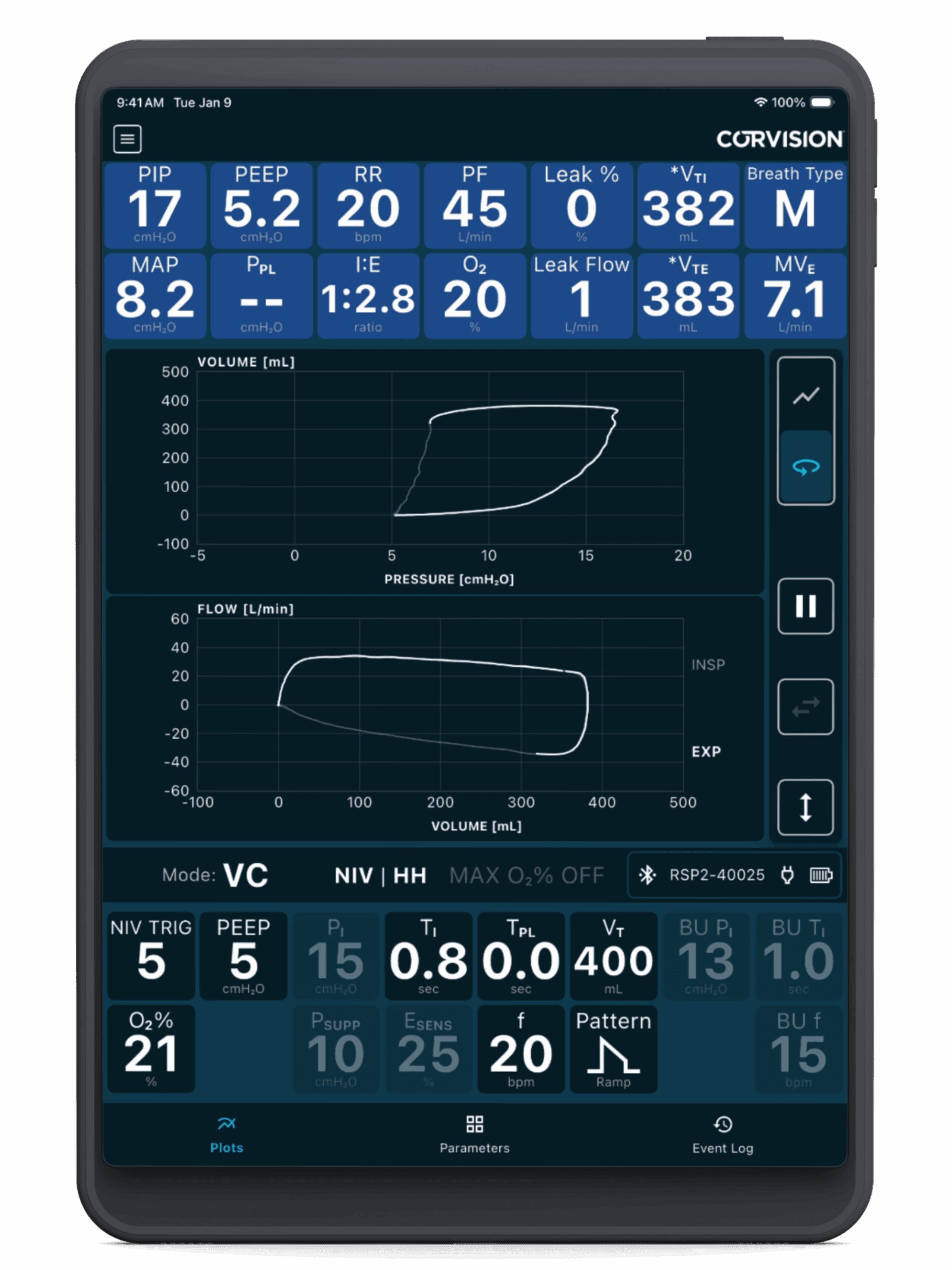This screenshot has width=952, height=1270.
Task: Switch to waveform line plot view
Action: [x=806, y=395]
